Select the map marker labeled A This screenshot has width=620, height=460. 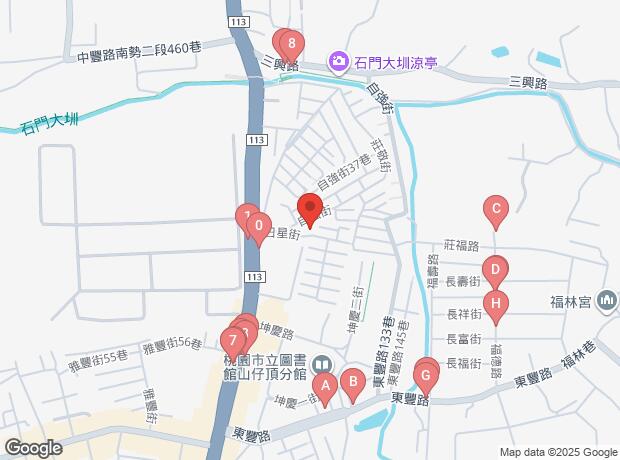click(324, 386)
